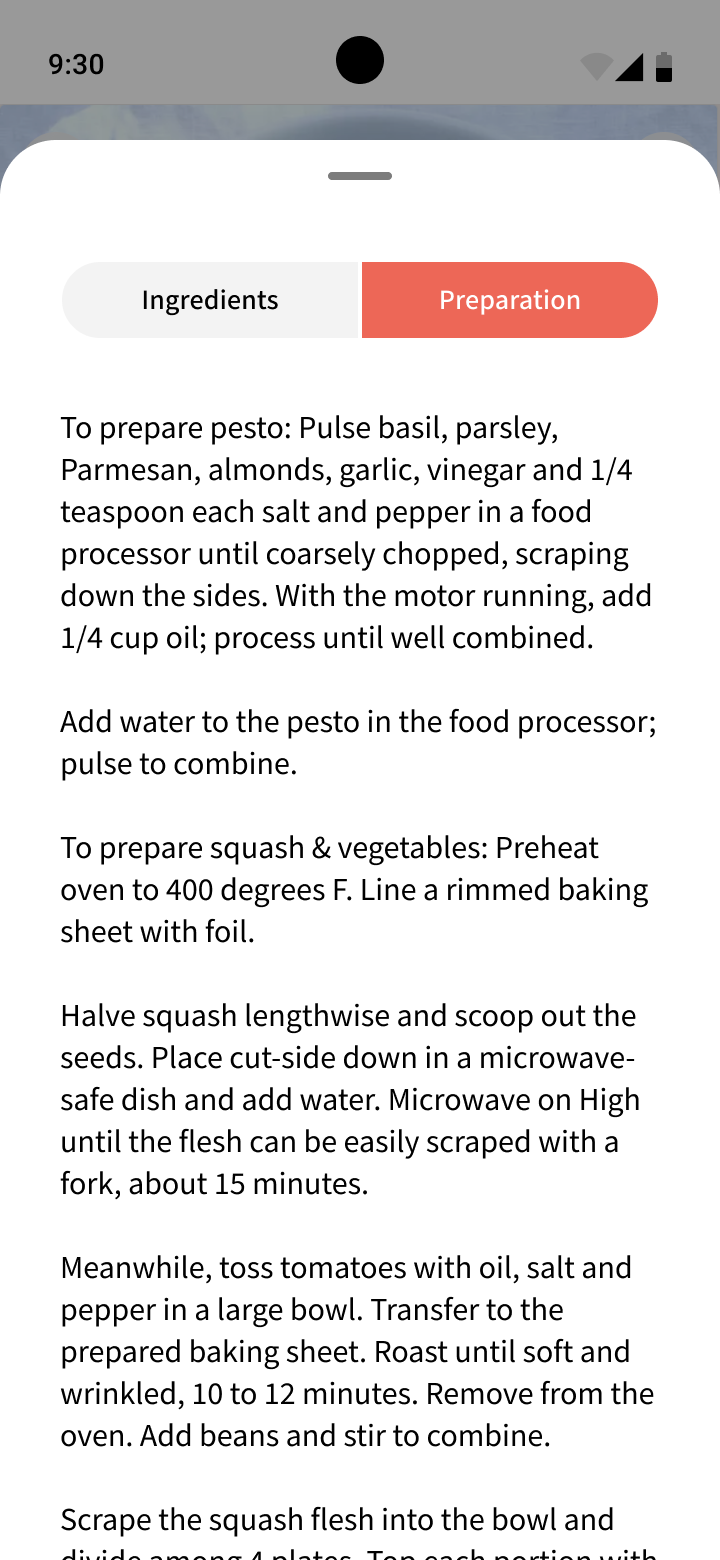Switch to the Ingredients tab
Image resolution: width=720 pixels, height=1560 pixels.
tap(210, 300)
